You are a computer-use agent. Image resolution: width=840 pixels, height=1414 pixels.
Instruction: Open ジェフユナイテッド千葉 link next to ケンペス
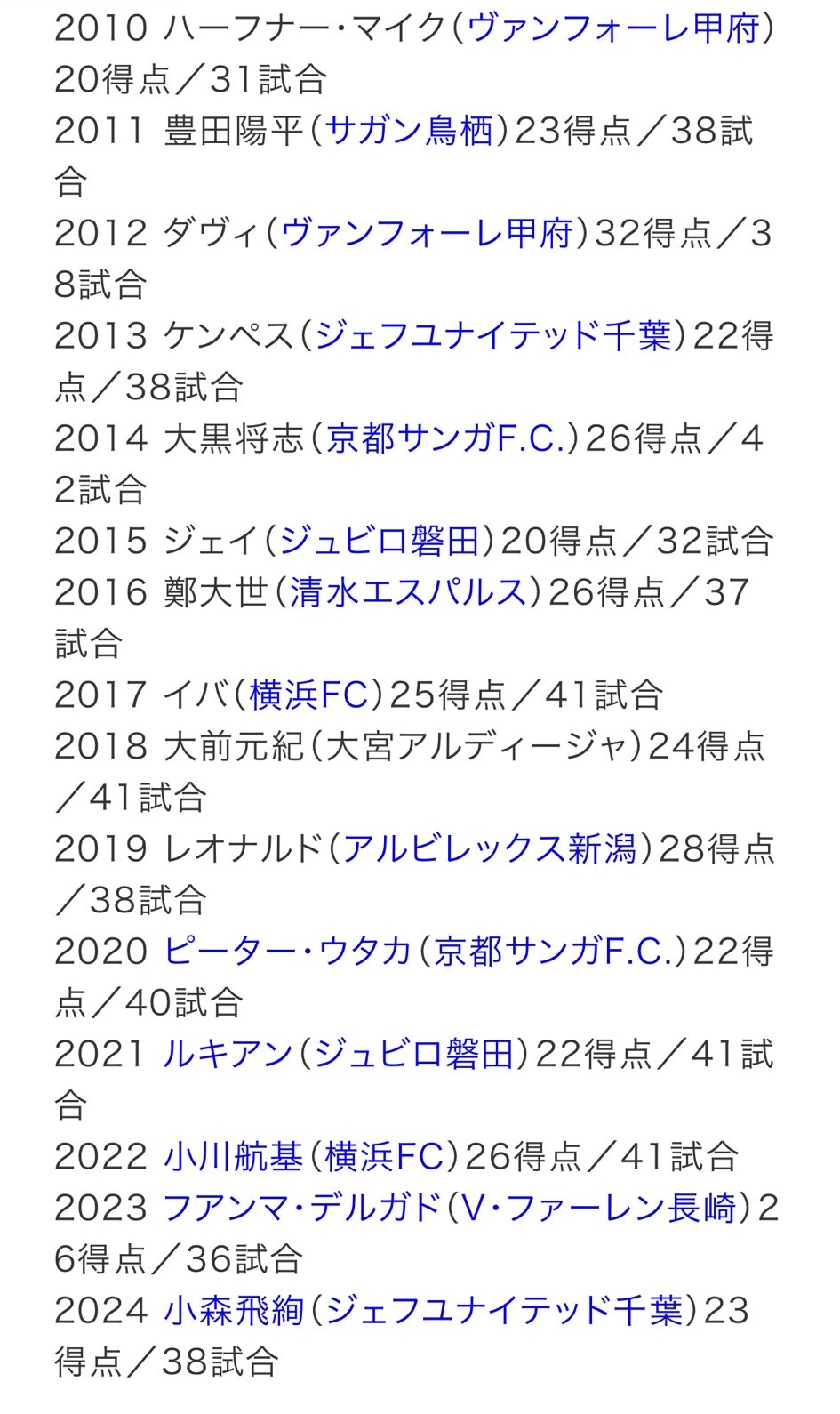tap(493, 336)
